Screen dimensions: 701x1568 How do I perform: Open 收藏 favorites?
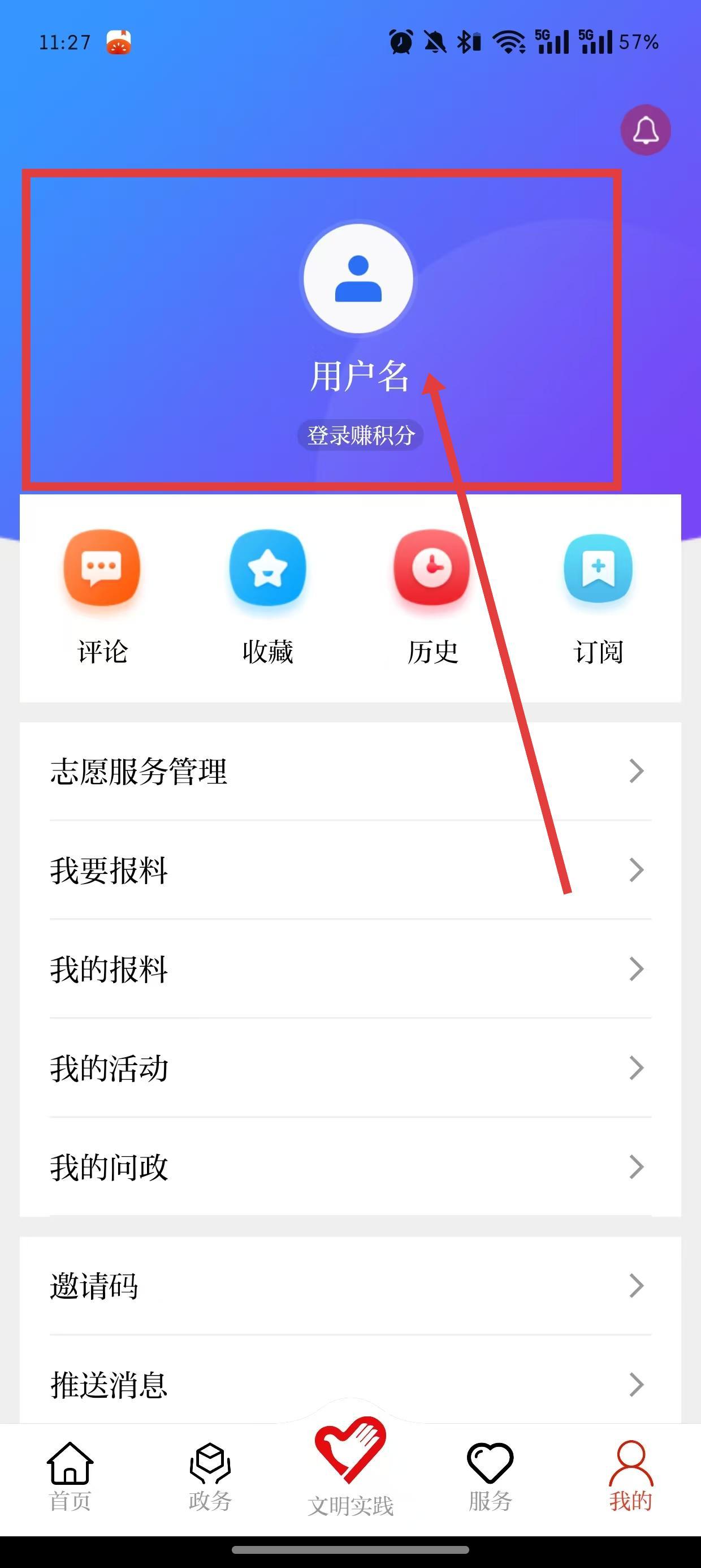tap(268, 597)
